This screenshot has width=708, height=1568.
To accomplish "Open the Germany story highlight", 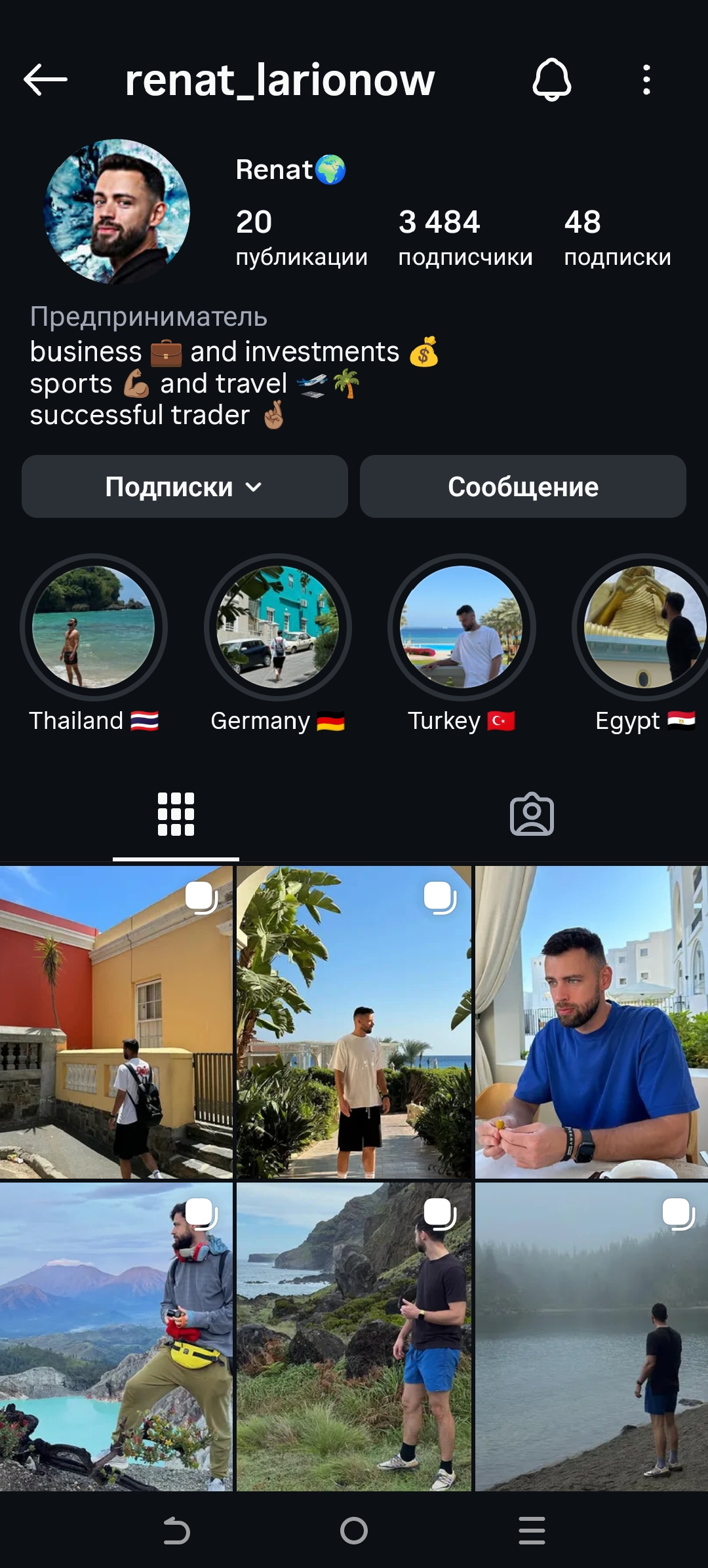I will coord(277,627).
